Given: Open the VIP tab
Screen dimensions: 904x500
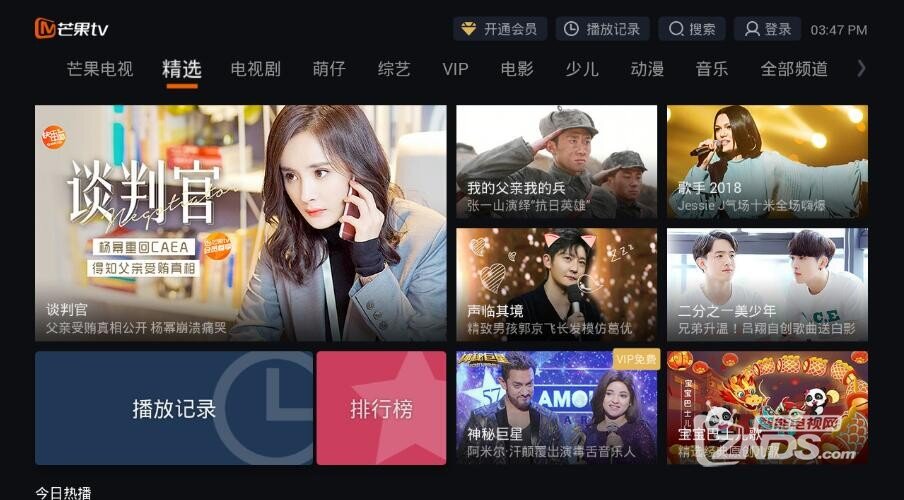Looking at the screenshot, I should 455,69.
